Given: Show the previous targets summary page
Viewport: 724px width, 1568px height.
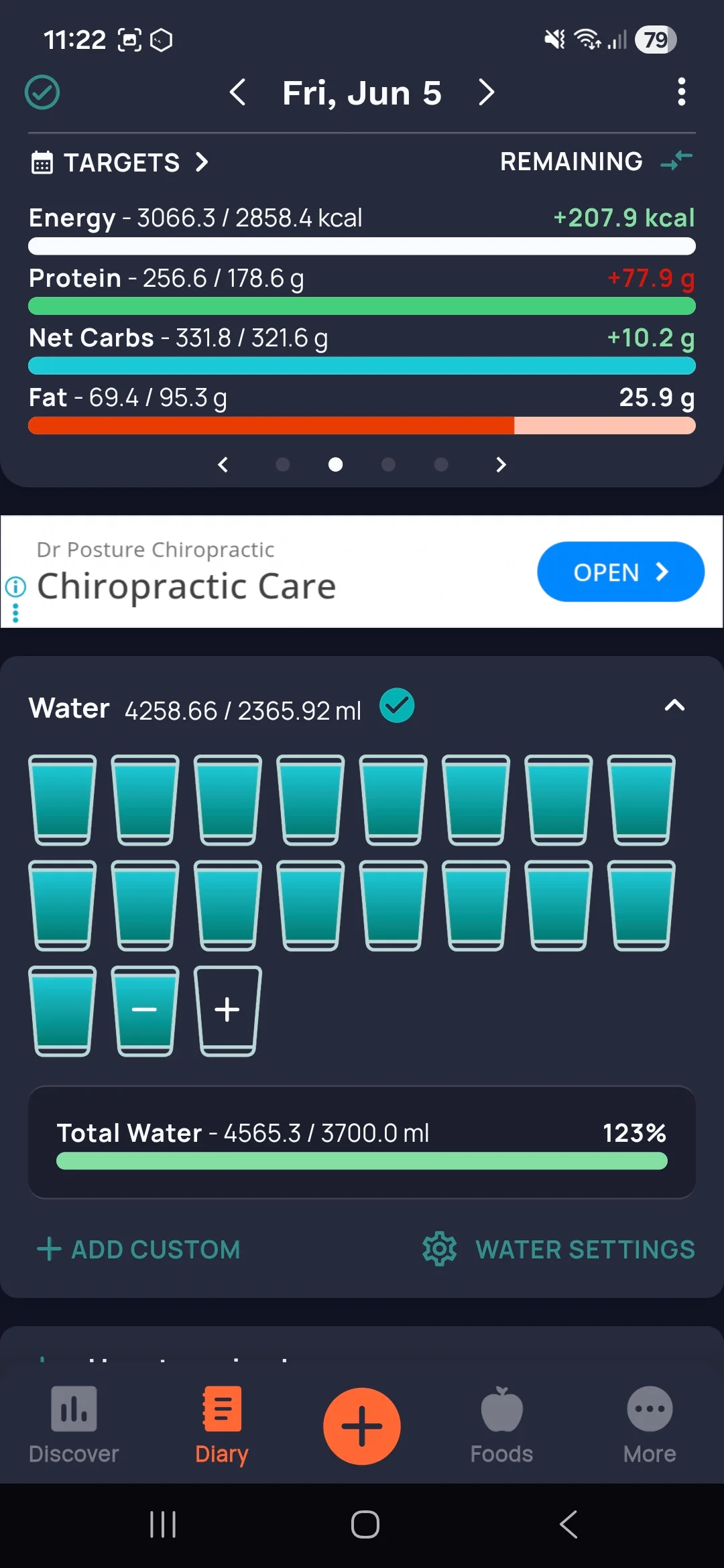Looking at the screenshot, I should point(223,464).
